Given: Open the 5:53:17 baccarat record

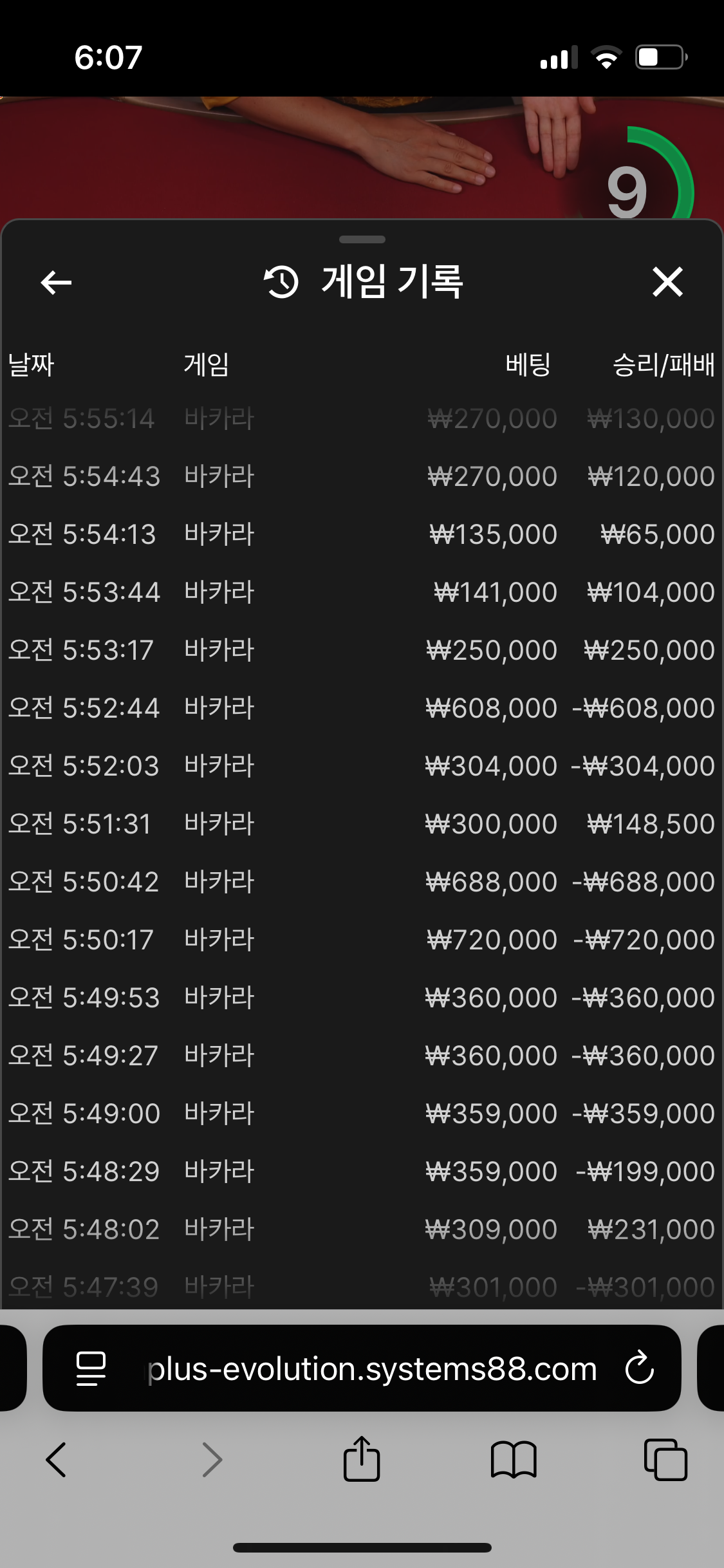Looking at the screenshot, I should pyautogui.click(x=362, y=650).
